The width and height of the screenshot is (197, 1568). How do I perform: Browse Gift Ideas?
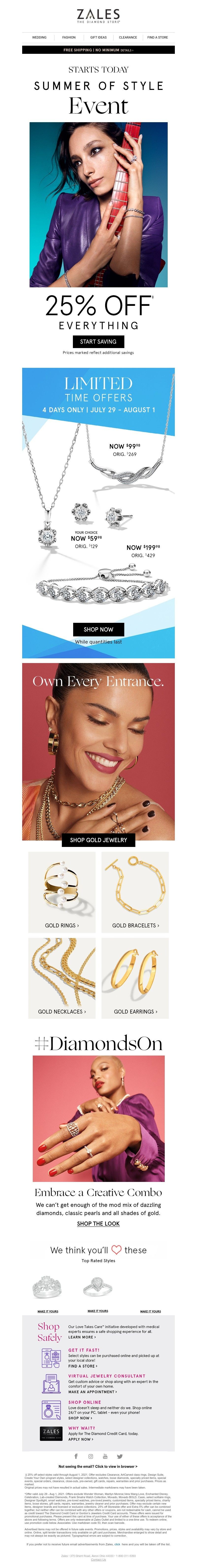[x=98, y=37]
